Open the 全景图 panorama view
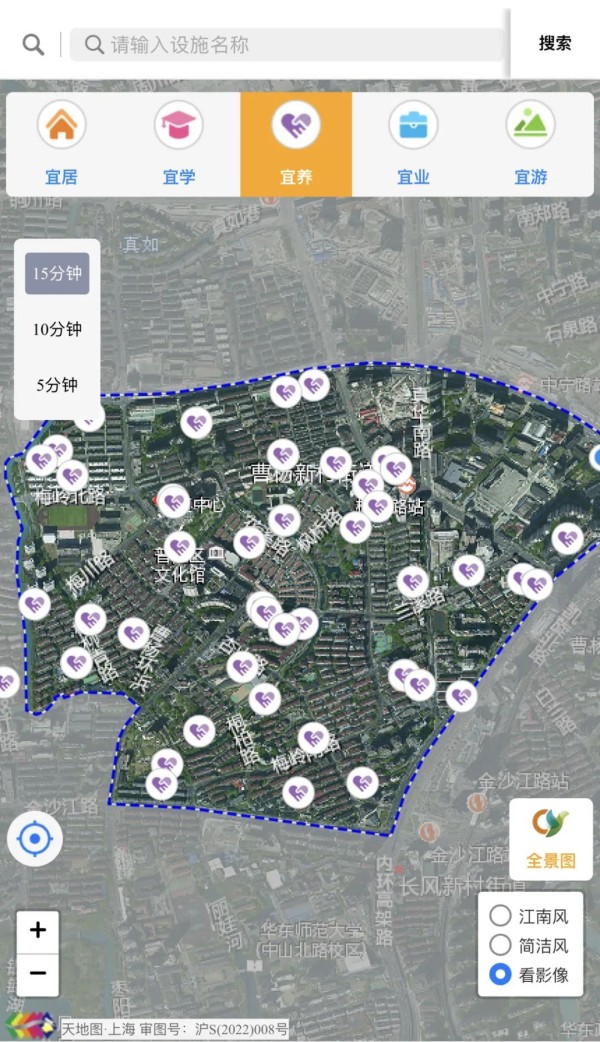This screenshot has height=1042, width=600. [x=550, y=838]
